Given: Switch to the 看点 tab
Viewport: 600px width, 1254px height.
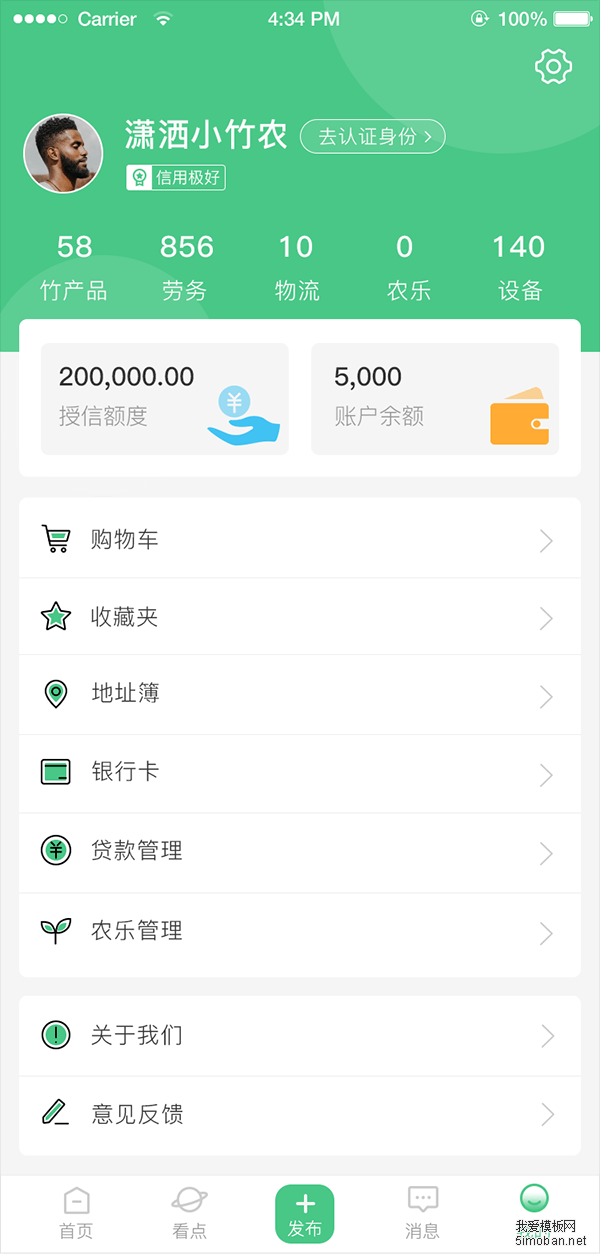Looking at the screenshot, I should point(189,1213).
